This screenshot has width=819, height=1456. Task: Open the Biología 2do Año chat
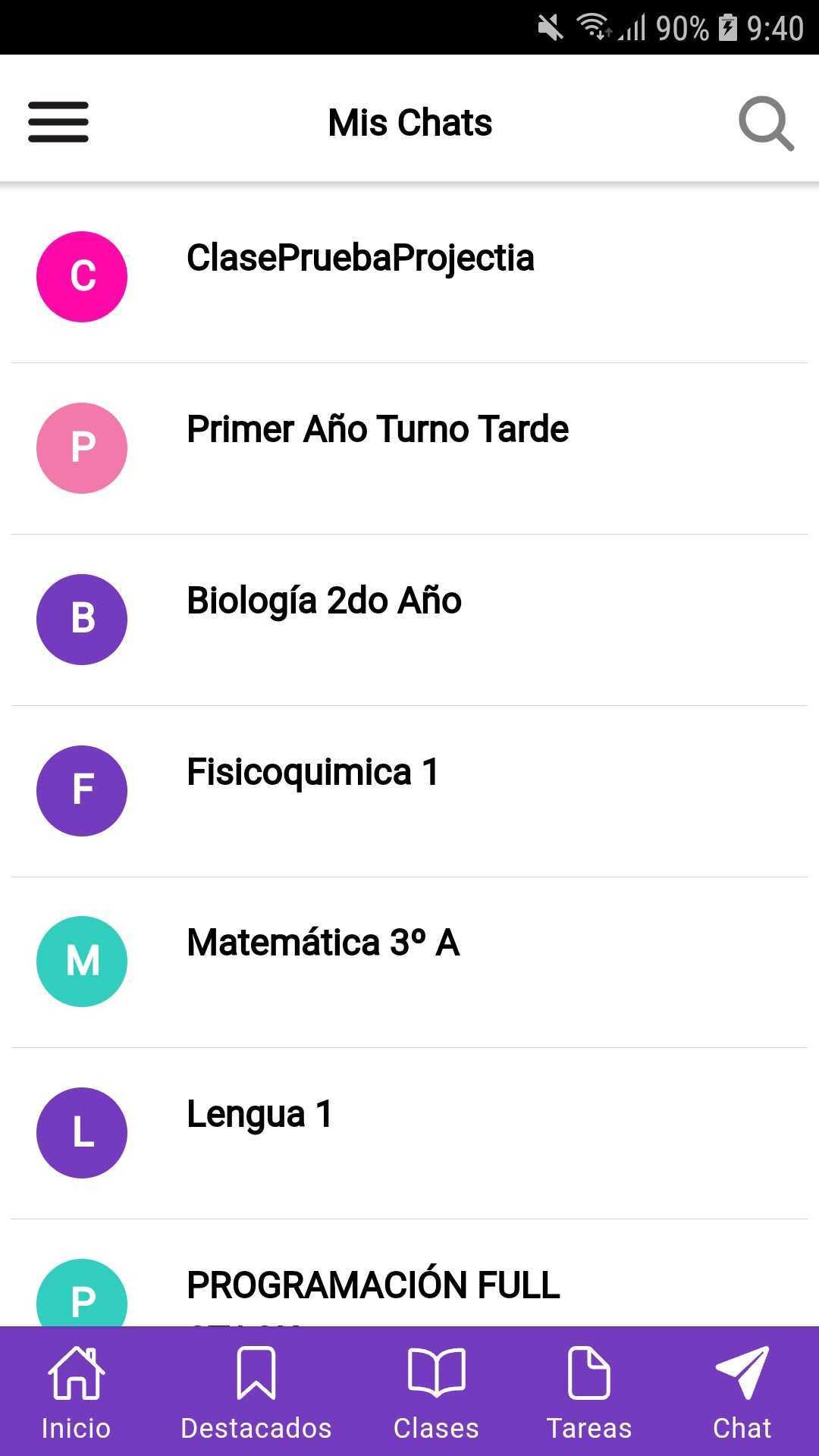(x=409, y=620)
